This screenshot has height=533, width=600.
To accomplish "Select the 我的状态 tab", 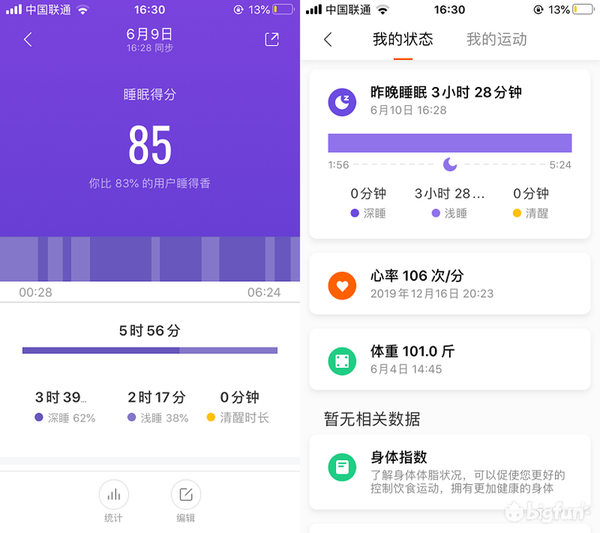I will point(403,40).
